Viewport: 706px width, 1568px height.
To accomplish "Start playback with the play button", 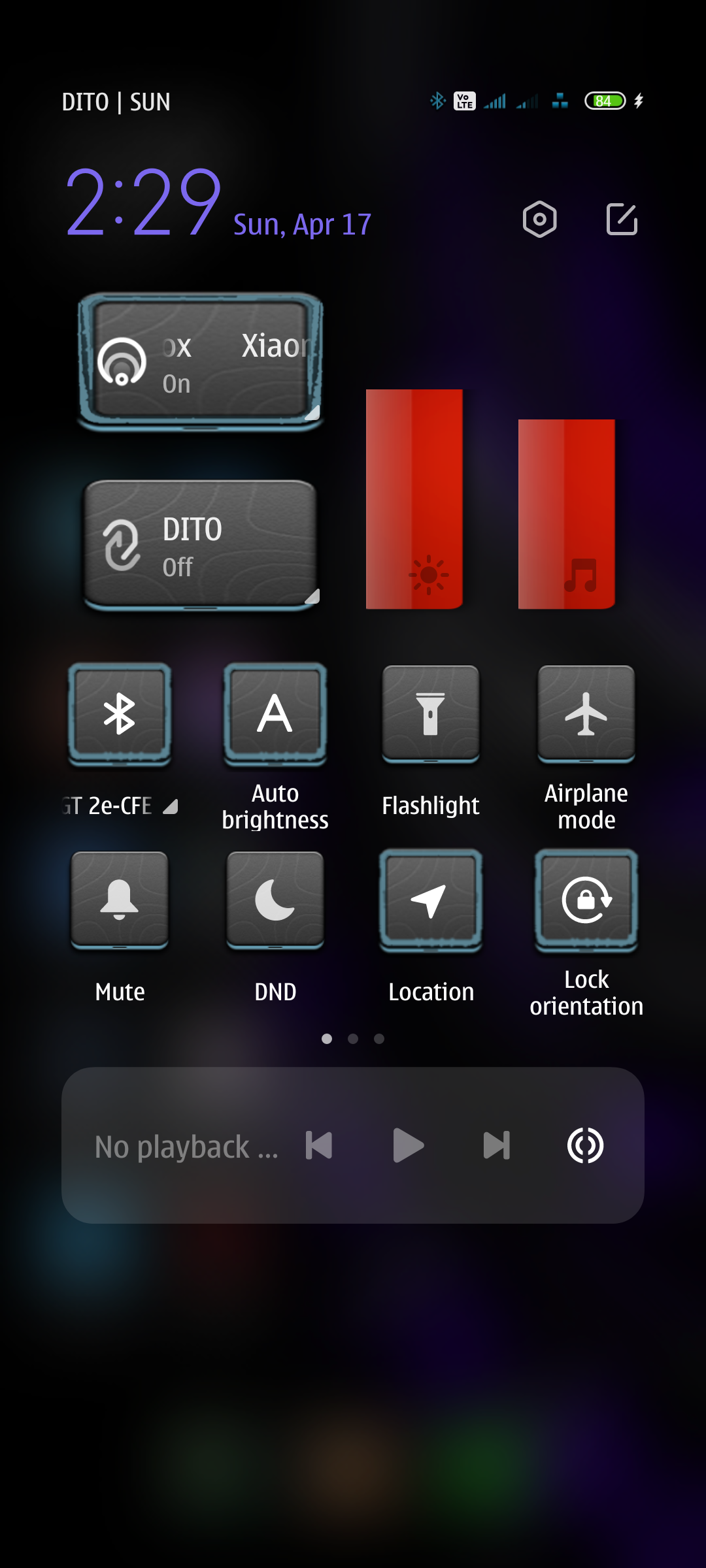I will click(x=409, y=1145).
